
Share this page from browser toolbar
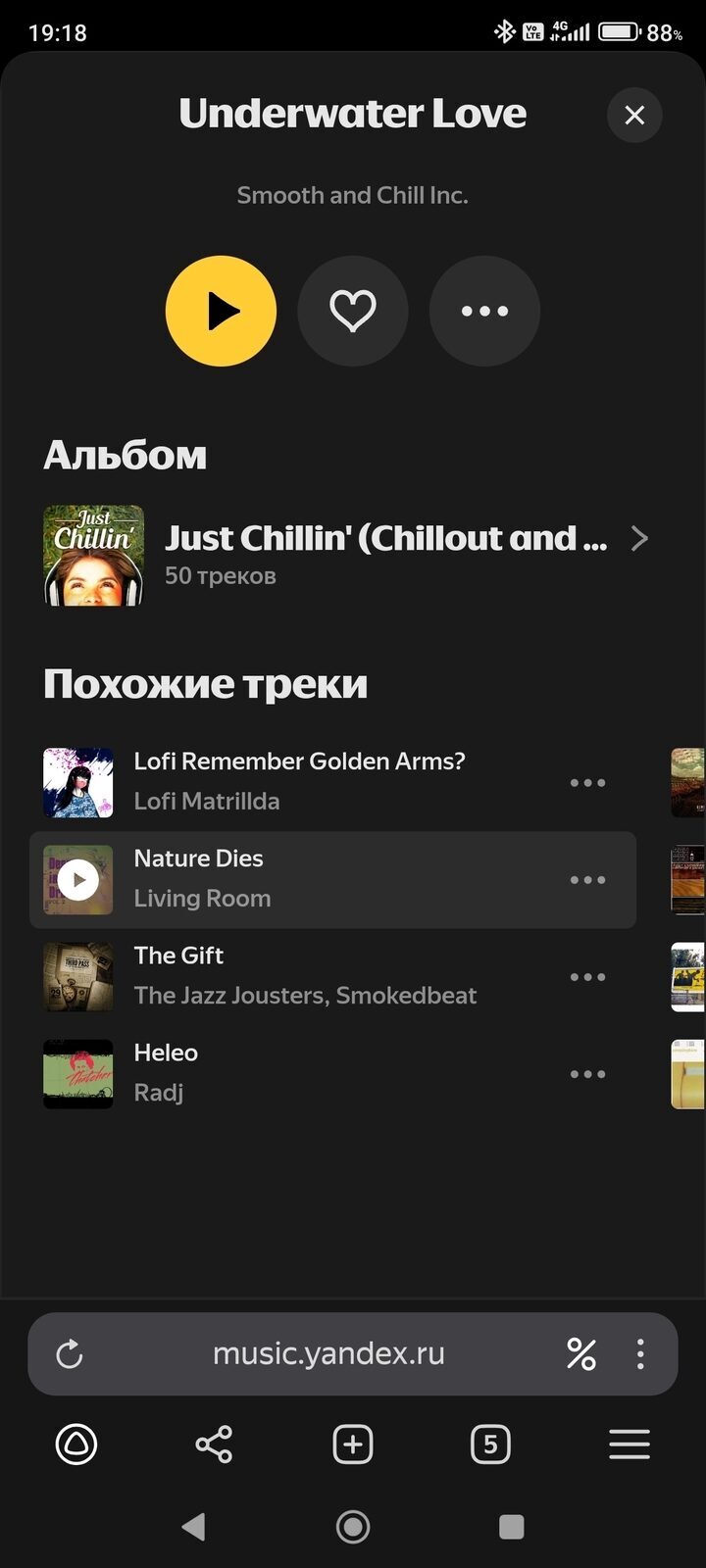coord(214,1445)
